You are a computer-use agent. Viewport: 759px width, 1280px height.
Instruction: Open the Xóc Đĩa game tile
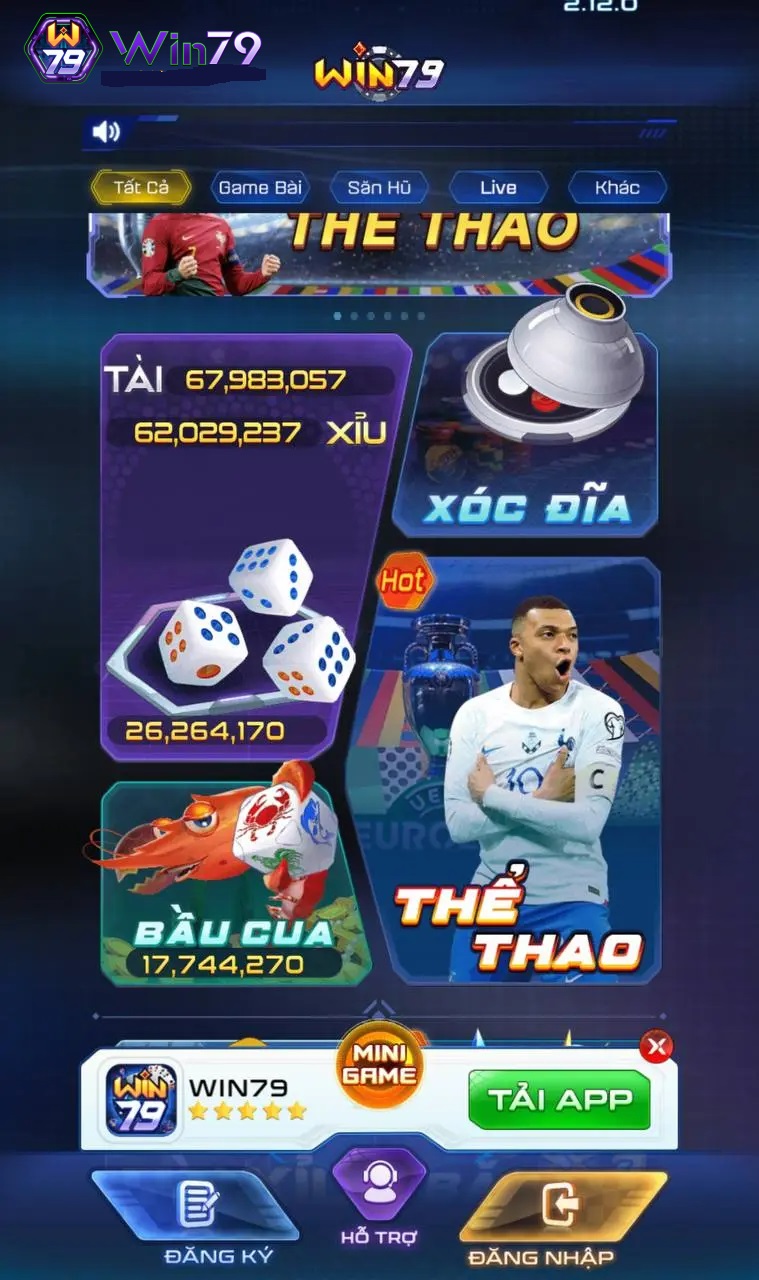pyautogui.click(x=527, y=437)
